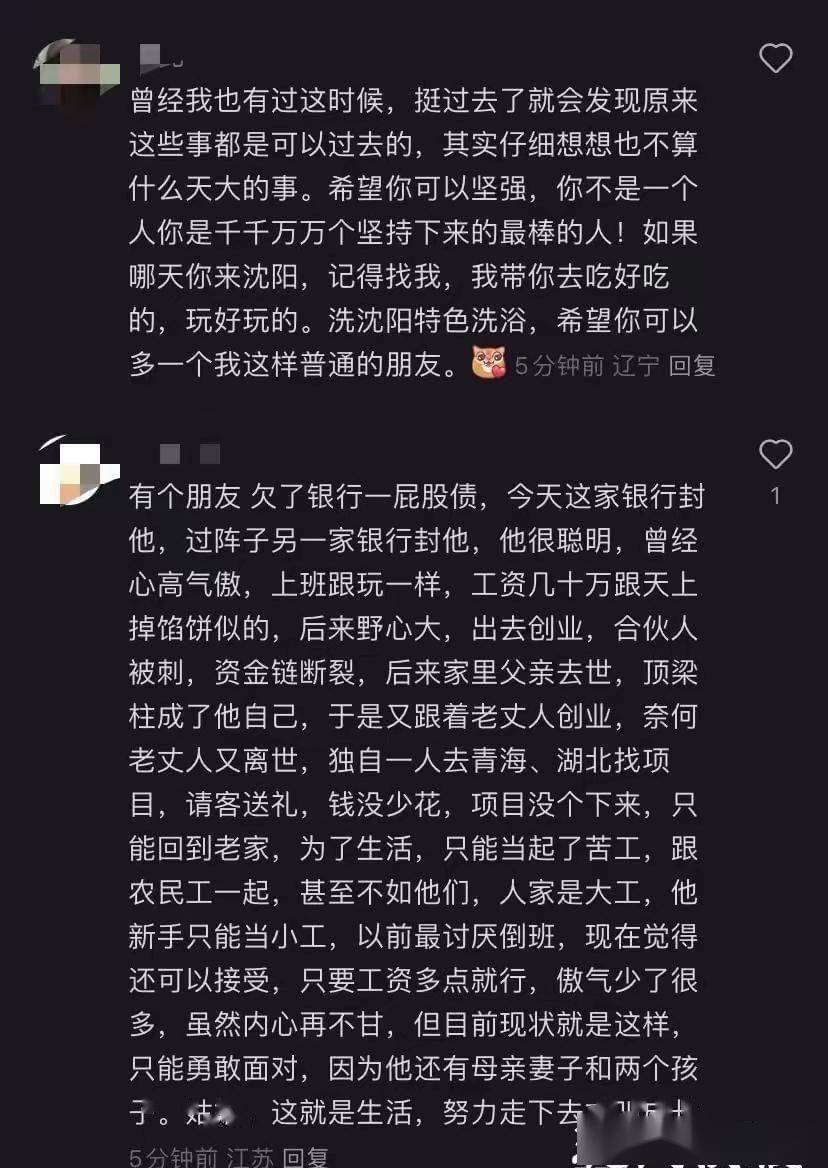The height and width of the screenshot is (1168, 828).
Task: Tap 回复 on the Shenyang comment
Action: click(x=692, y=366)
